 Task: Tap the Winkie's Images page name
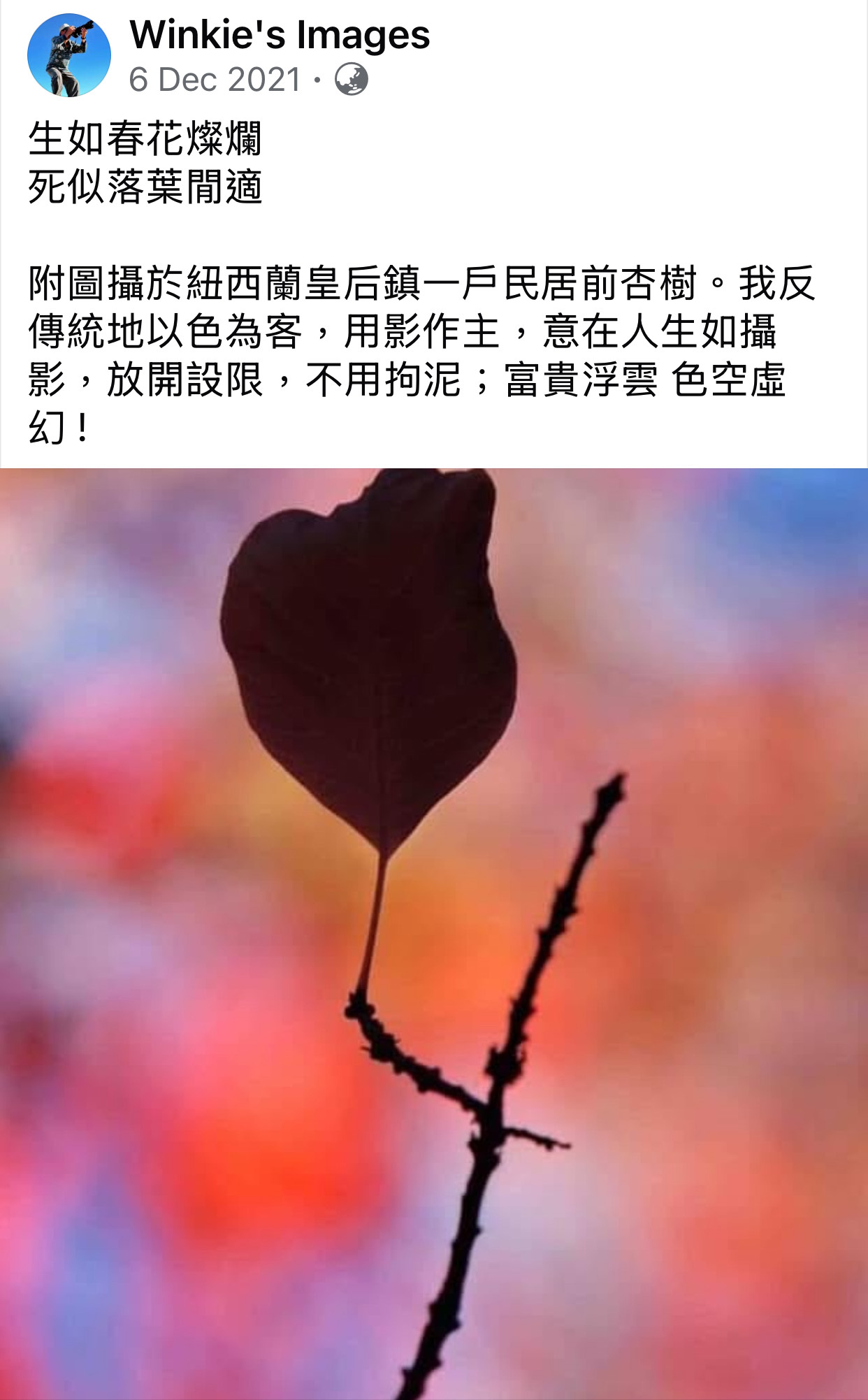tap(280, 35)
